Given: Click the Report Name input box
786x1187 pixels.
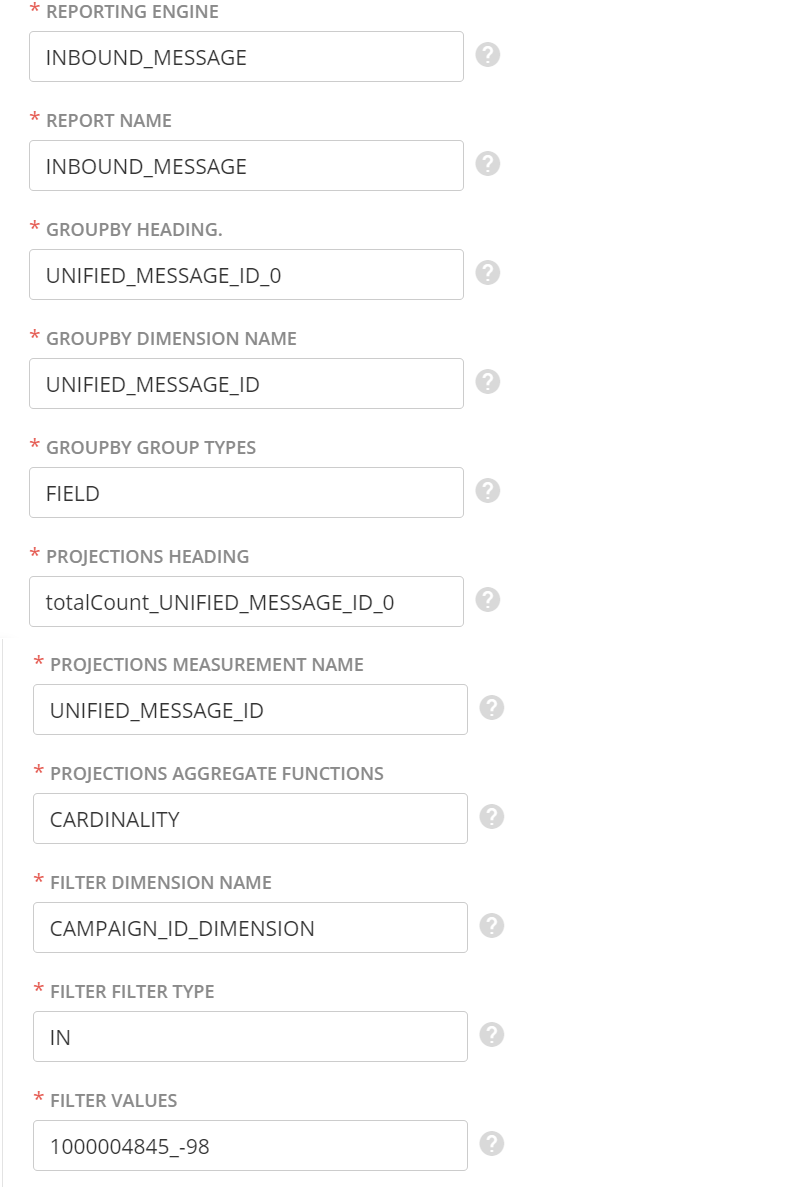Looking at the screenshot, I should pos(245,166).
